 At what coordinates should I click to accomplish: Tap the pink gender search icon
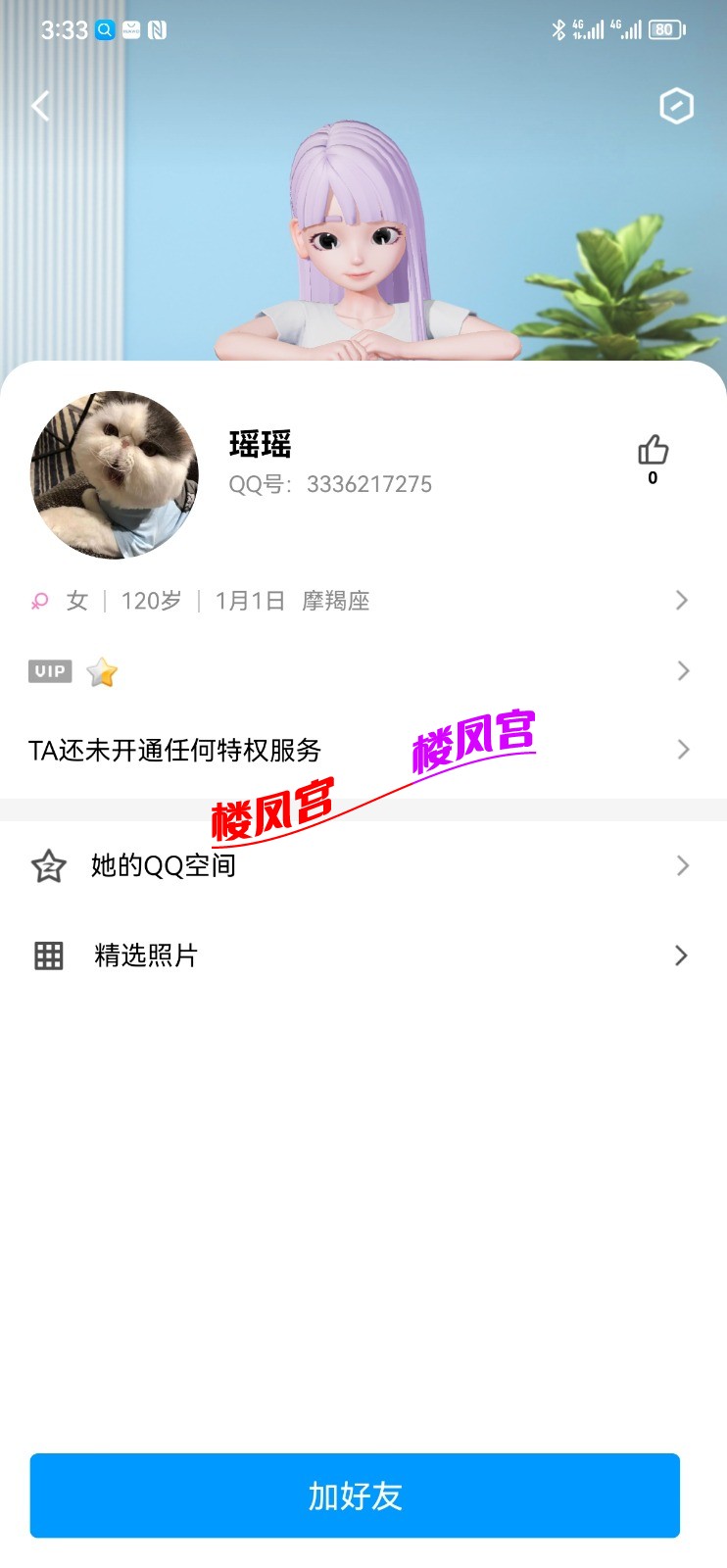38,600
